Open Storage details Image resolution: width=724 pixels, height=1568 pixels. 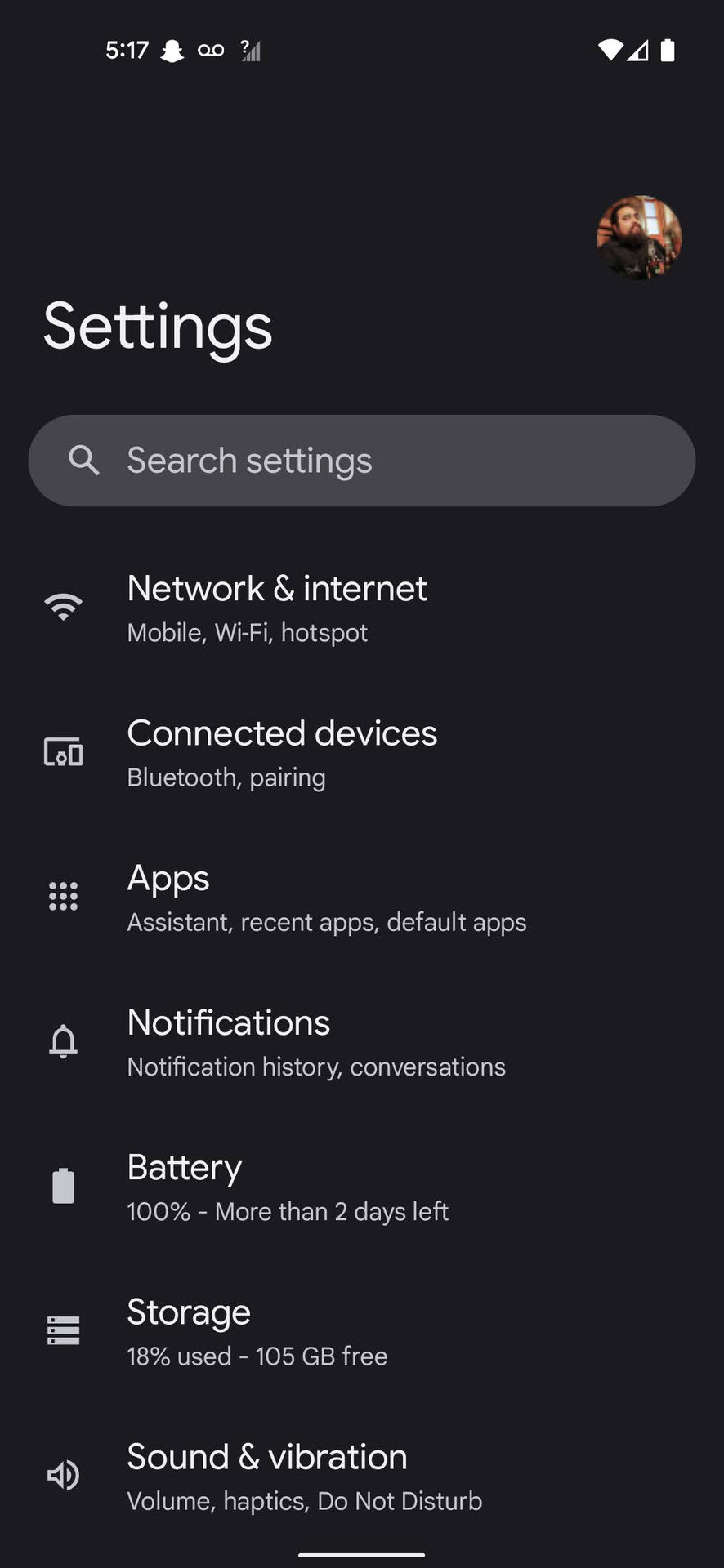click(x=257, y=1331)
